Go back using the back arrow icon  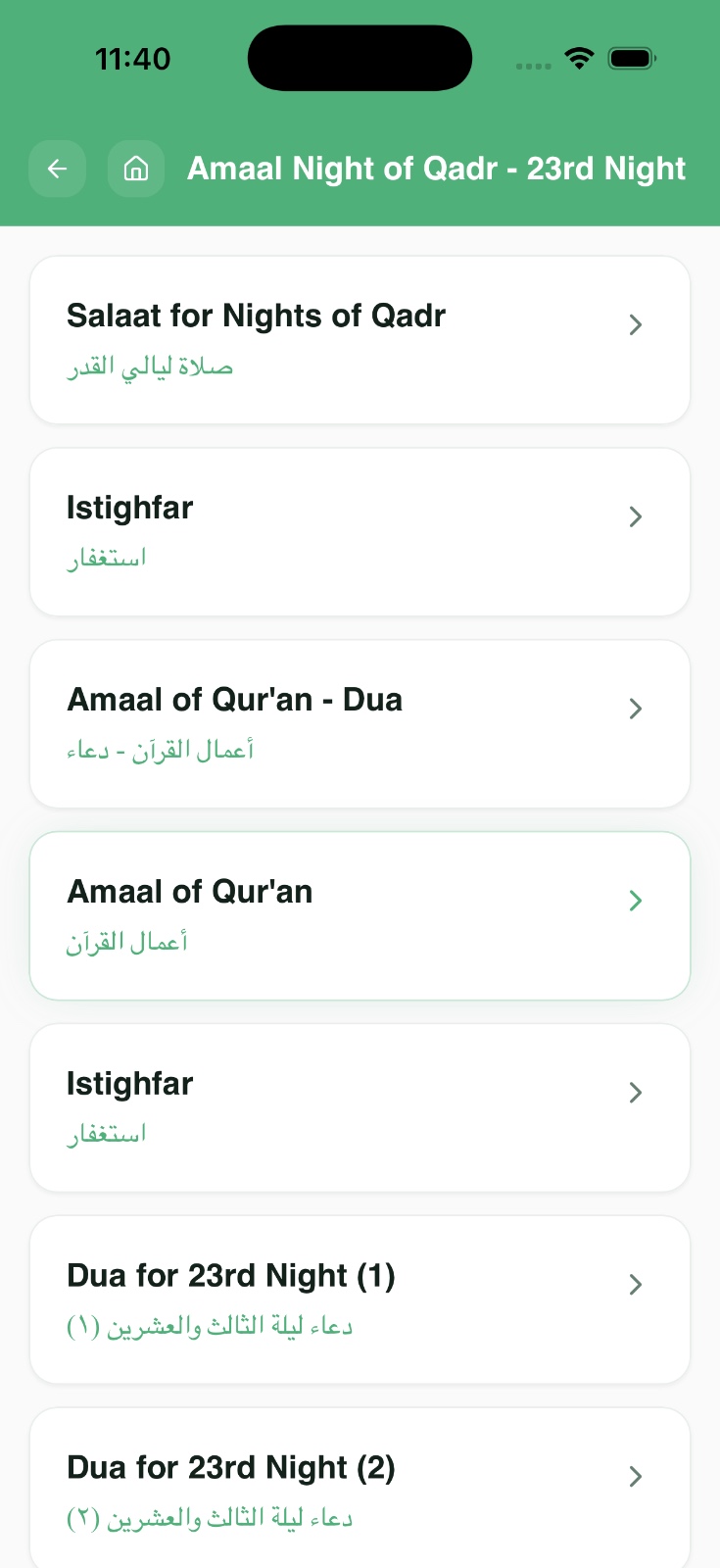pos(57,169)
